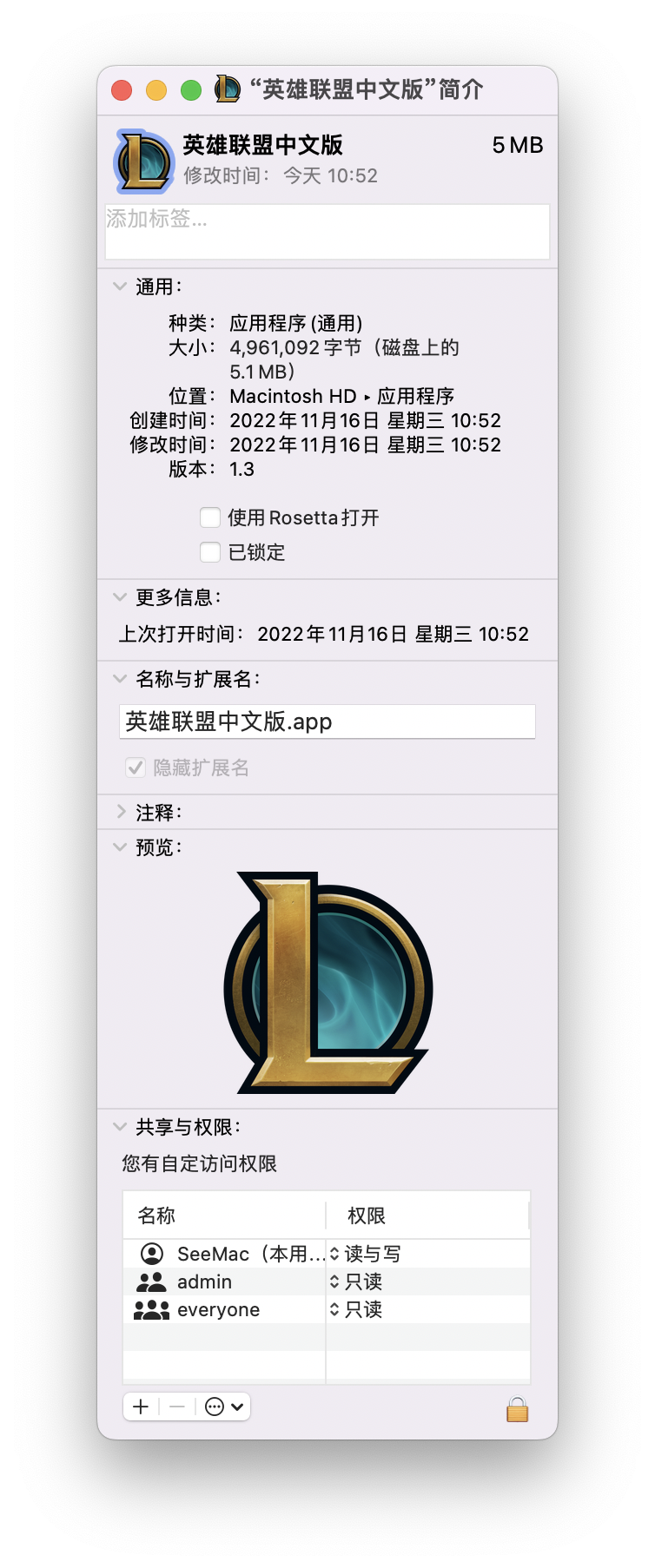Collapse the 更多信息 section
The image size is (655, 1568).
point(120,597)
